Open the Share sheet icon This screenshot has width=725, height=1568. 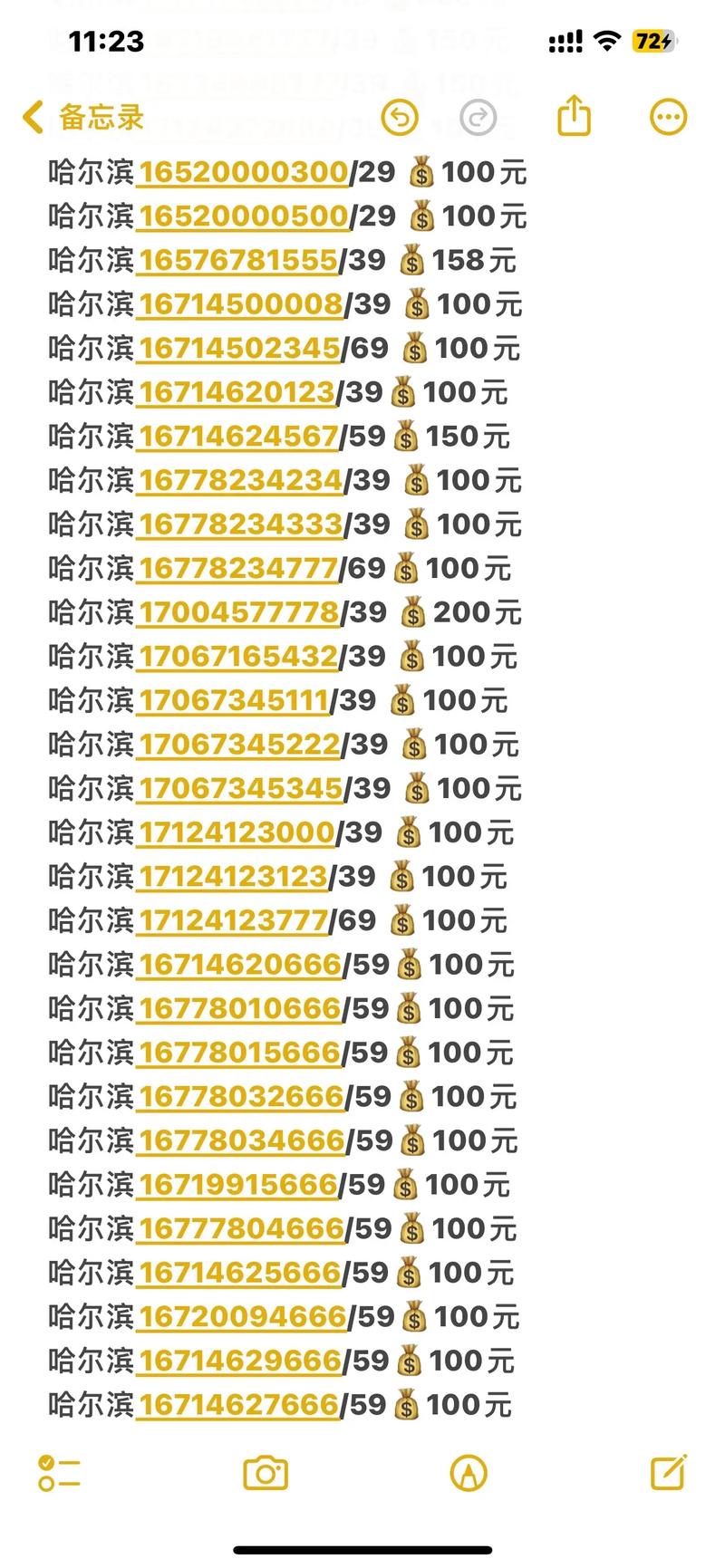coord(574,117)
